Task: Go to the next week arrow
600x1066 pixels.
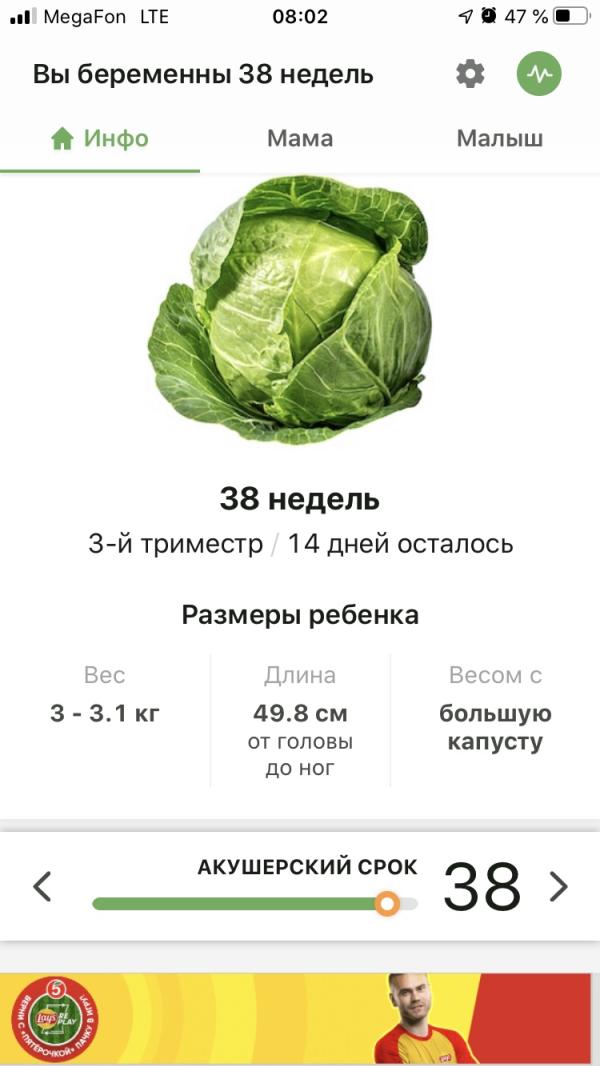Action: [x=558, y=886]
